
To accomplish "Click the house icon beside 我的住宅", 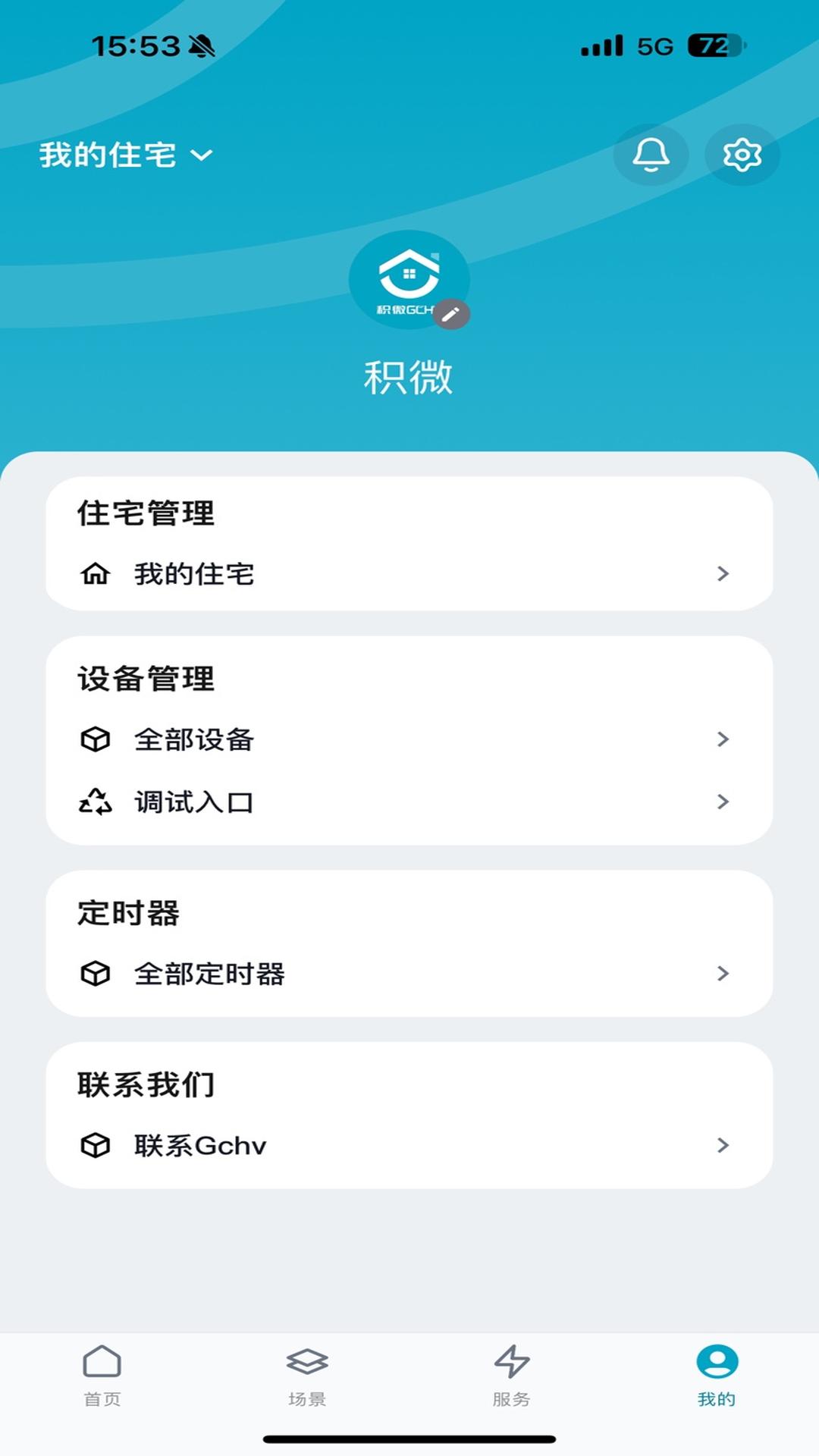I will (x=95, y=575).
